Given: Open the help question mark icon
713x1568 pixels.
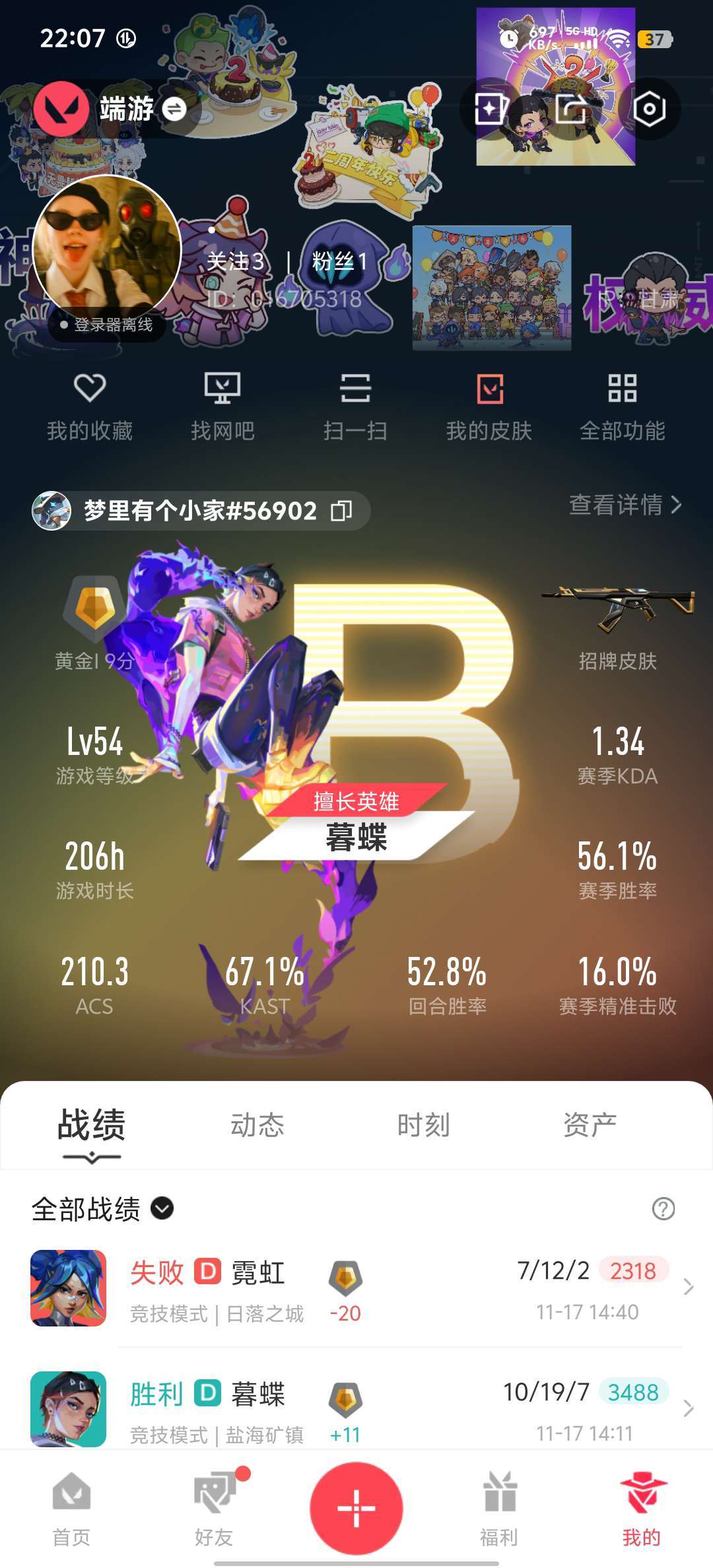Looking at the screenshot, I should [663, 1209].
